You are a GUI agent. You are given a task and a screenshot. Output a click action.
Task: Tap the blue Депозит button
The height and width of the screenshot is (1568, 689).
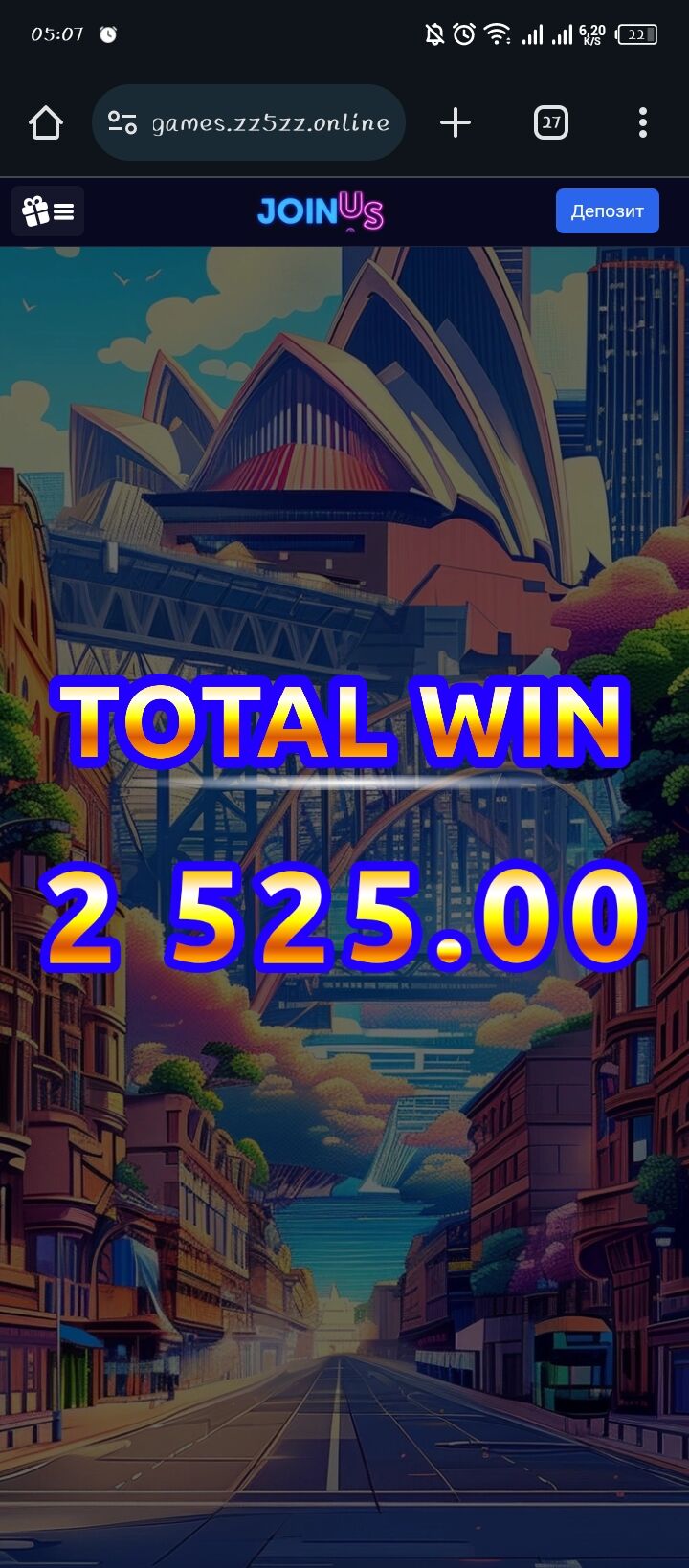click(607, 211)
